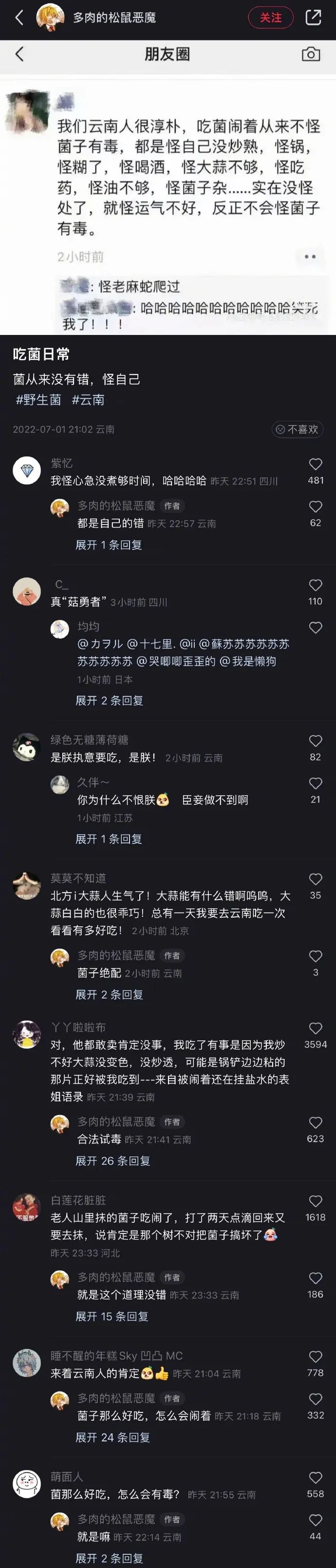Like the author's reply 合法试毒
336x1568 pixels.
pyautogui.click(x=316, y=1122)
